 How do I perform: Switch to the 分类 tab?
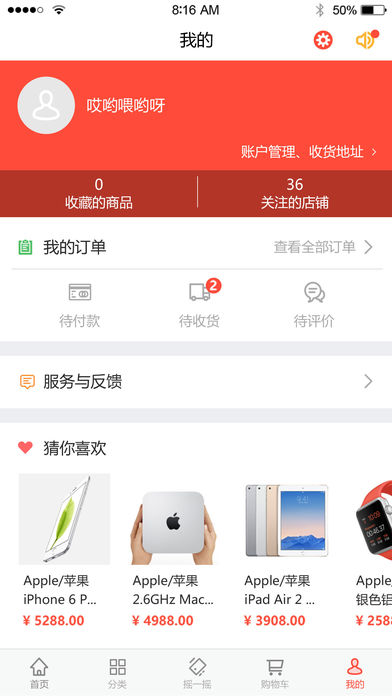pos(118,673)
